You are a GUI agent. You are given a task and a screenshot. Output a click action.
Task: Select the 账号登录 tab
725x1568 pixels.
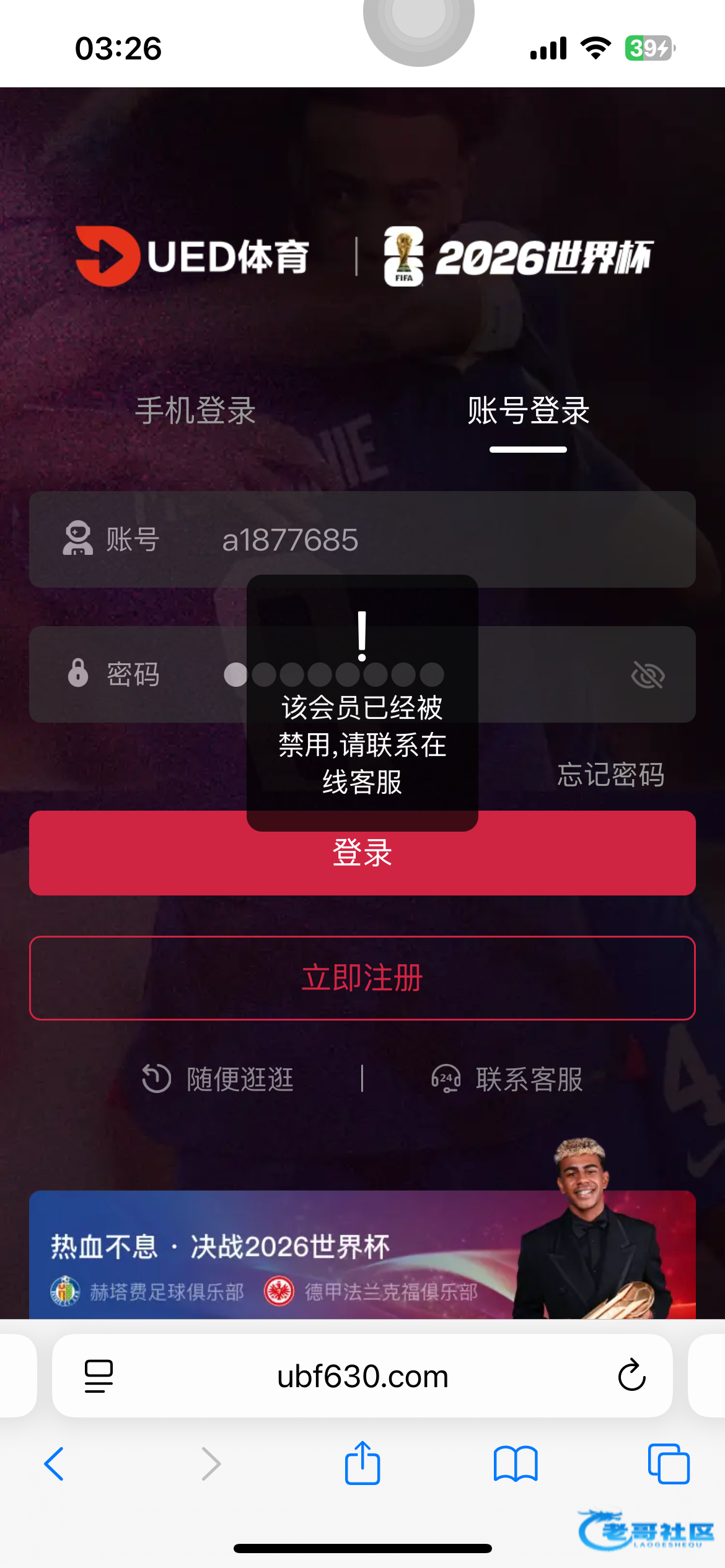(x=528, y=411)
